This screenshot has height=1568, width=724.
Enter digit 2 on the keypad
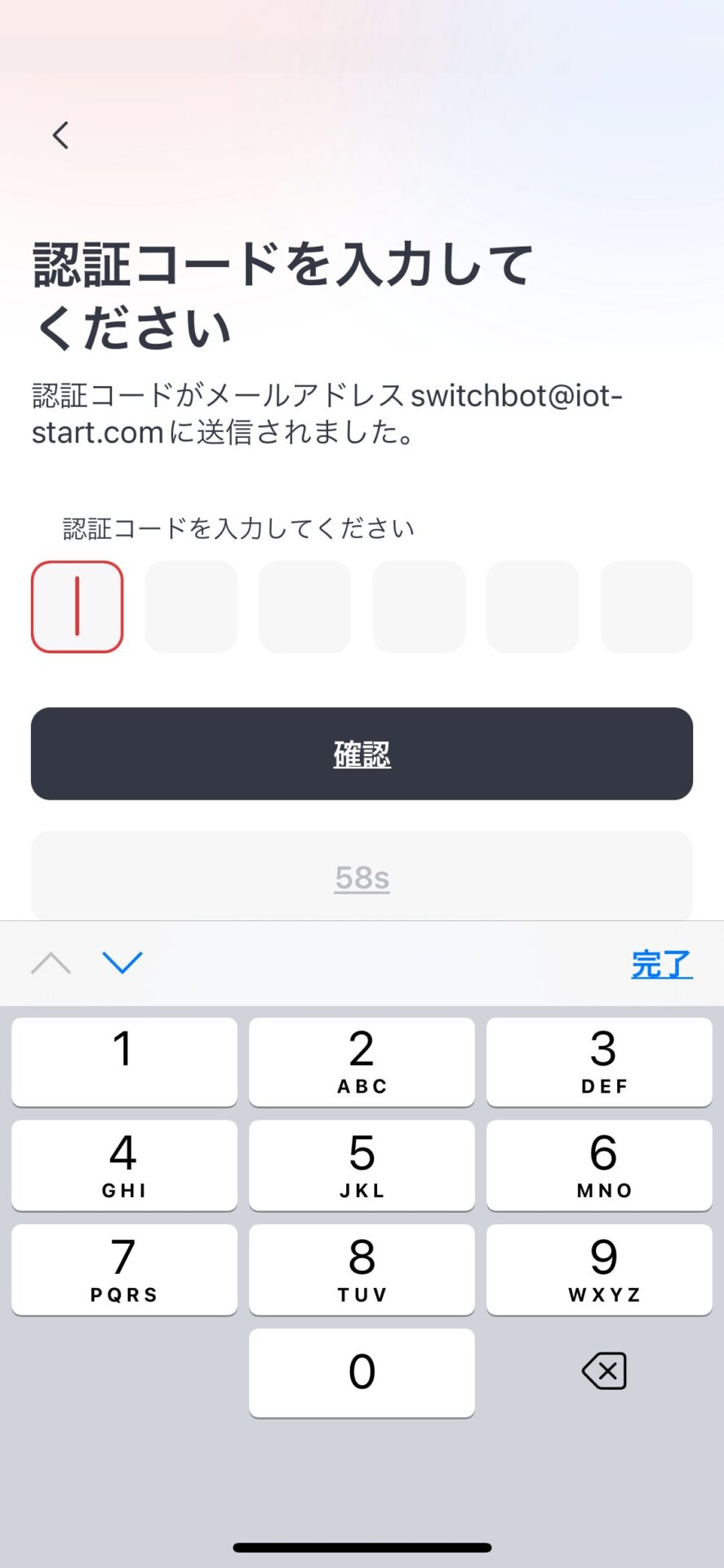[362, 1062]
